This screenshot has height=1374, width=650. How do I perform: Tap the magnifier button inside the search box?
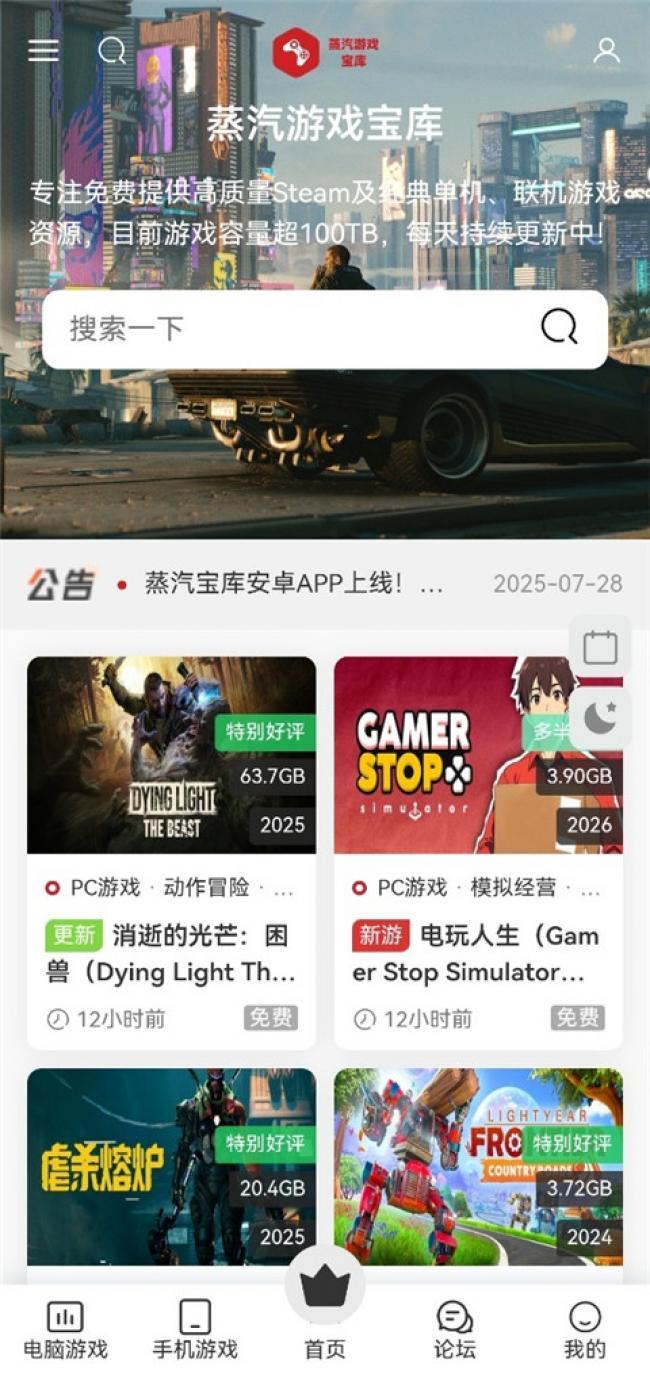pos(559,327)
